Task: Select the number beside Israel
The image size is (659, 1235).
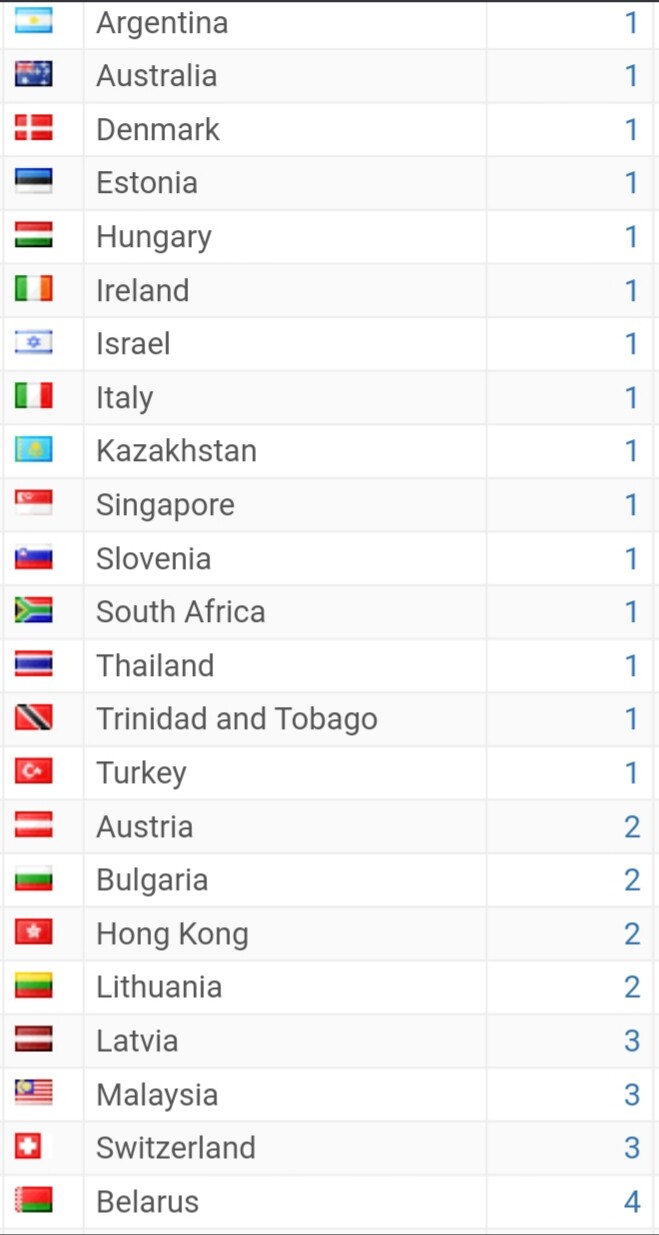Action: tap(631, 344)
